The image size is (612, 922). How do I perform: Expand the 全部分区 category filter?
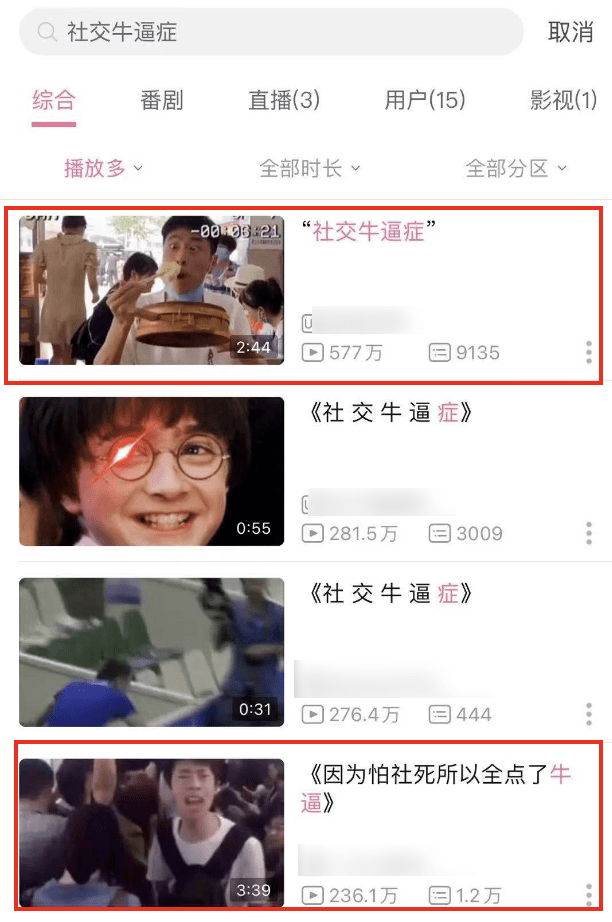pyautogui.click(x=516, y=168)
